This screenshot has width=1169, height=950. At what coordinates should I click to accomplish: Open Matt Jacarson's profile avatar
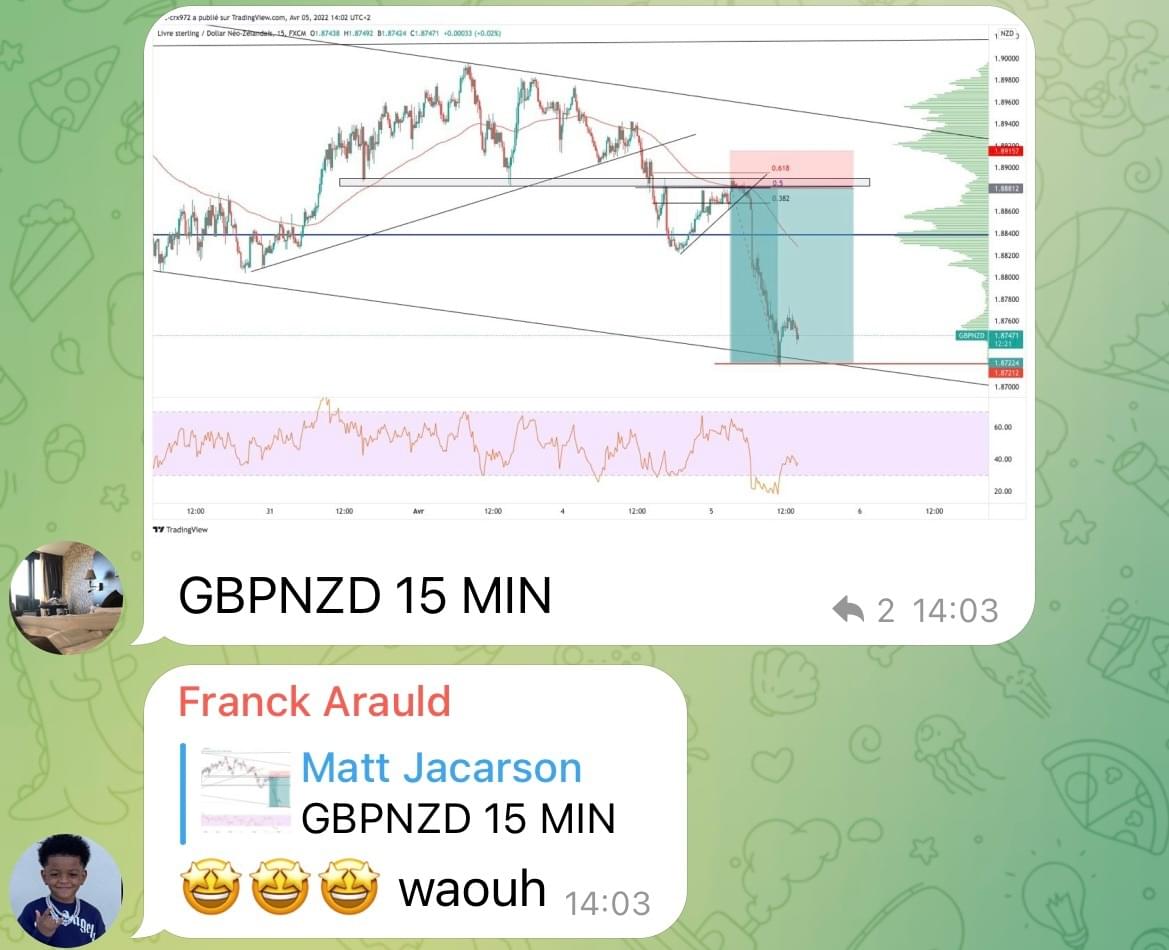pyautogui.click(x=66, y=598)
